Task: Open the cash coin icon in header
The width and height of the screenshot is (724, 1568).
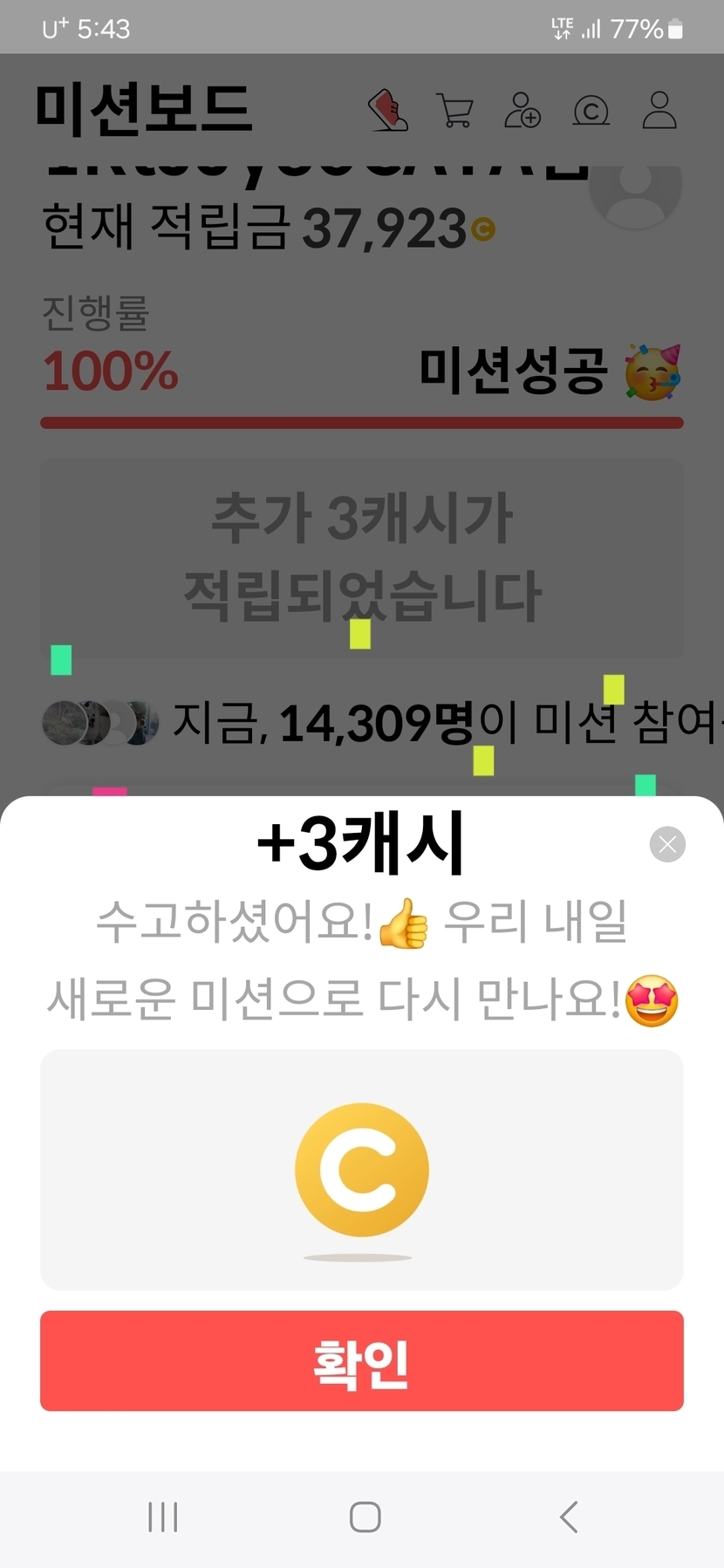Action: (x=591, y=111)
